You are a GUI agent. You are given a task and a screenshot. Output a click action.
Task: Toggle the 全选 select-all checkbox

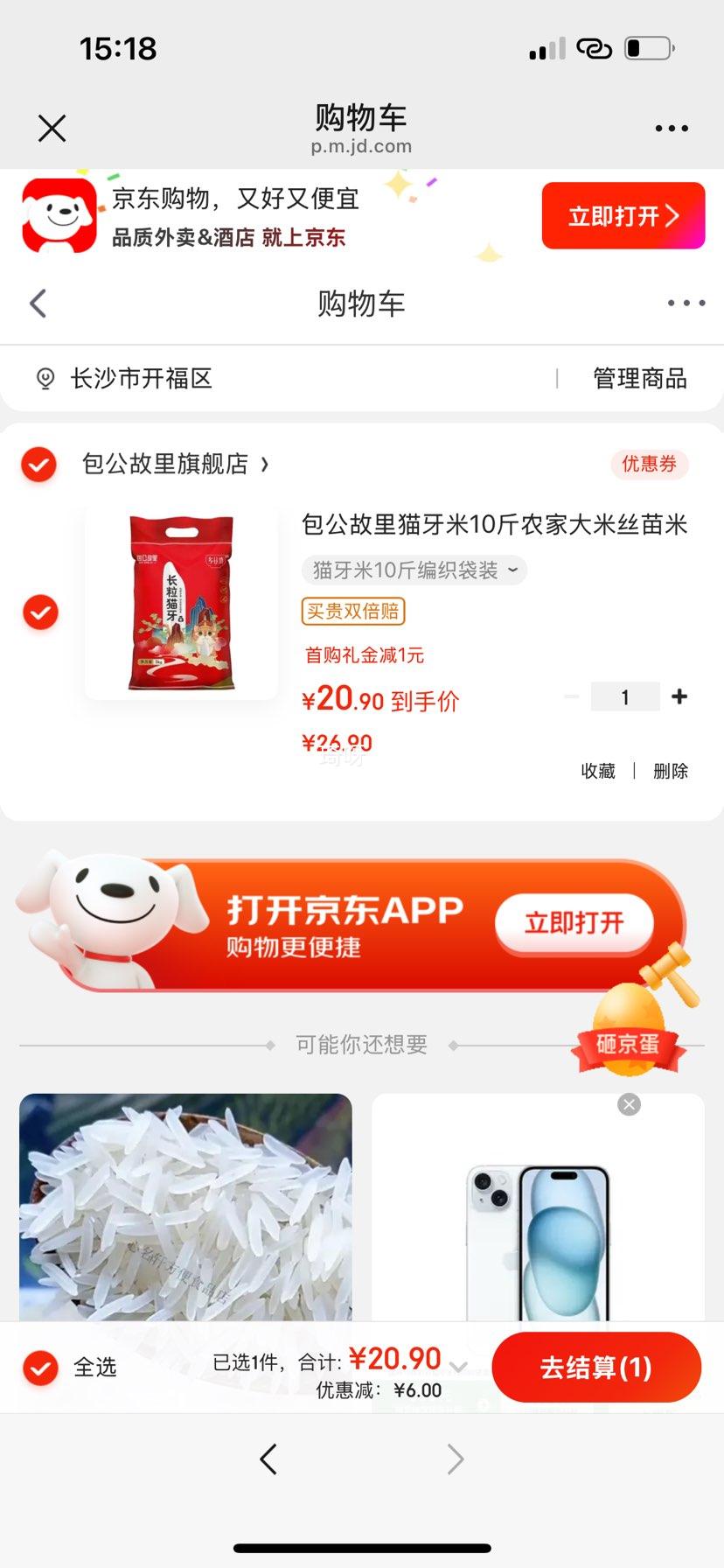click(x=38, y=1367)
